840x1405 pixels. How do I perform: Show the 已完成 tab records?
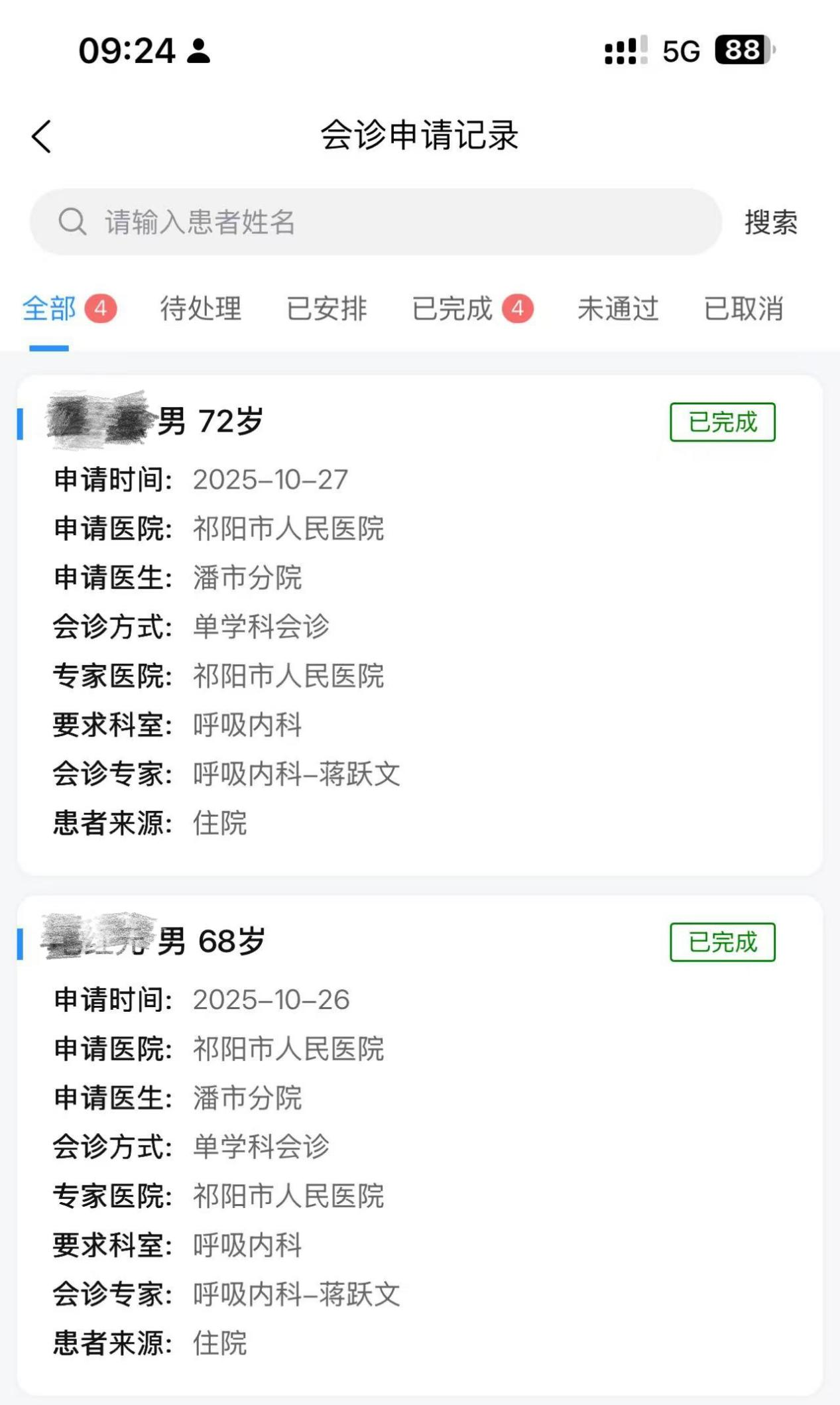452,309
